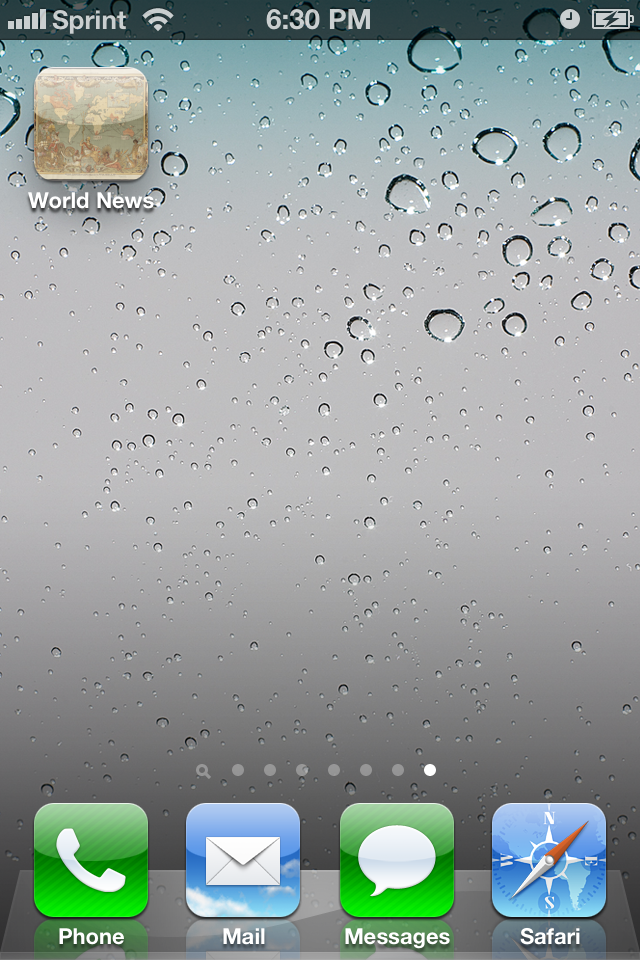This screenshot has height=960, width=640.
Task: Tap the Spotlight search magnifier indicator
Action: tap(204, 770)
